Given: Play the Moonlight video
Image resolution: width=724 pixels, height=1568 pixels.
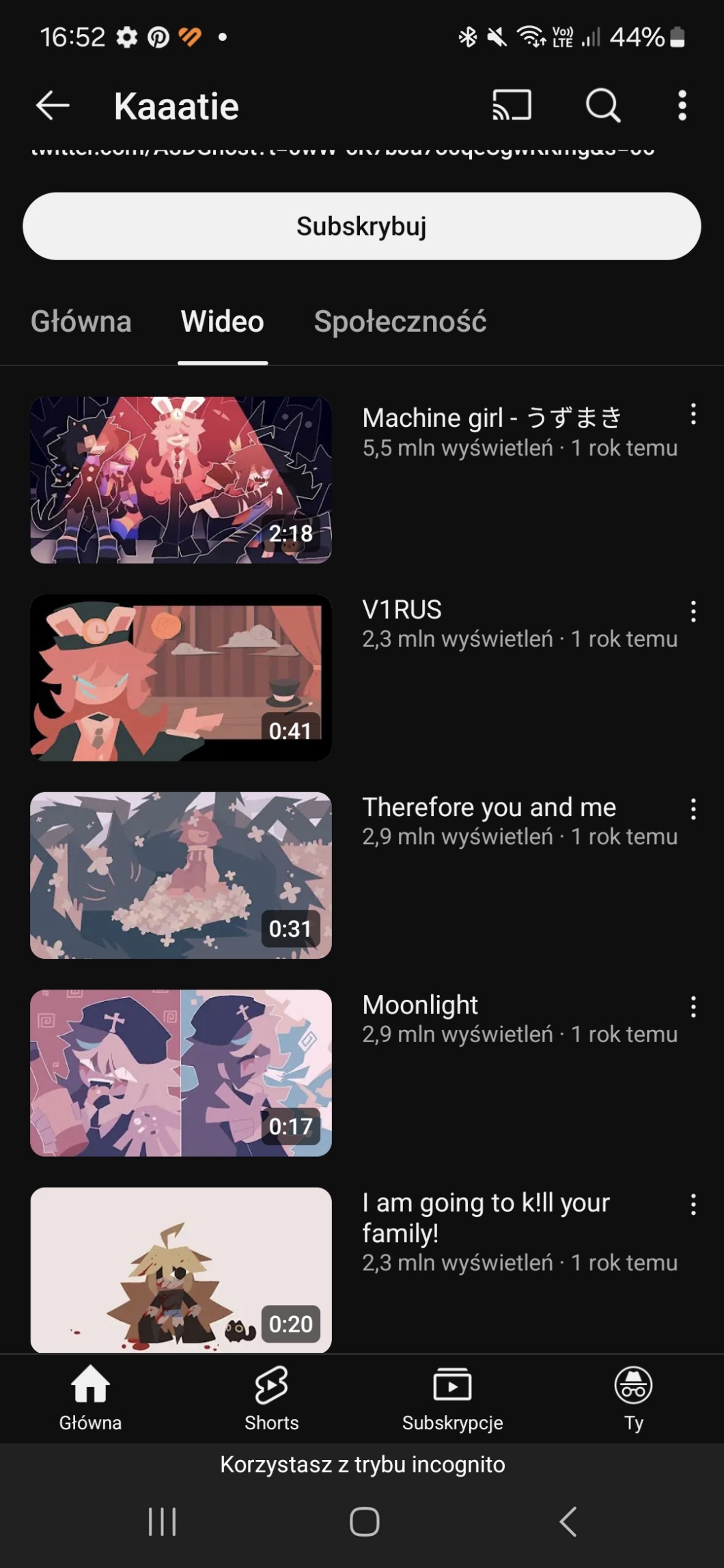Looking at the screenshot, I should coord(181,1072).
